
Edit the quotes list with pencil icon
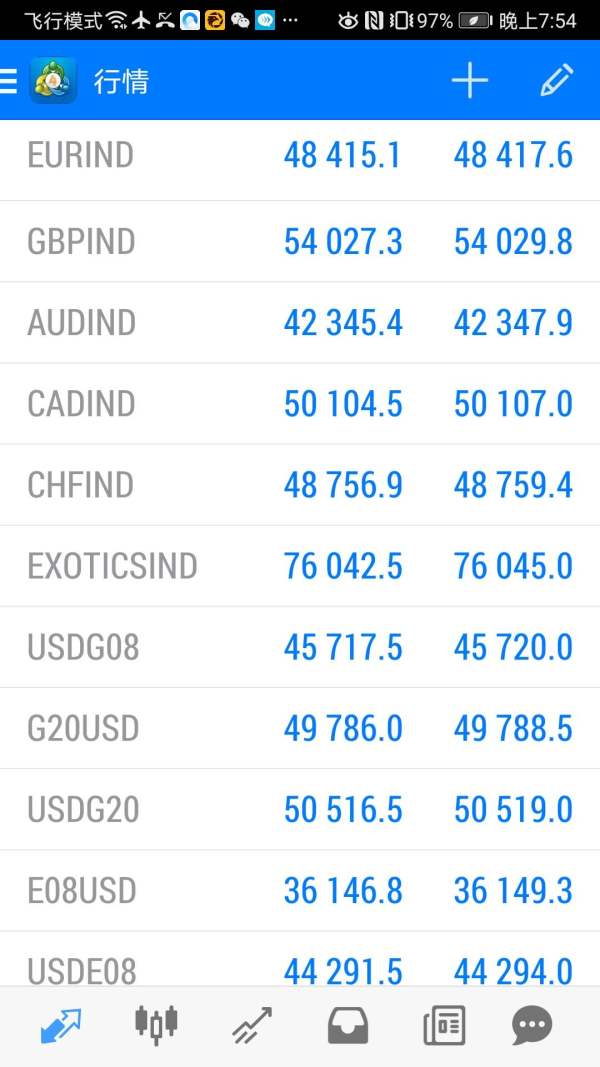[556, 81]
